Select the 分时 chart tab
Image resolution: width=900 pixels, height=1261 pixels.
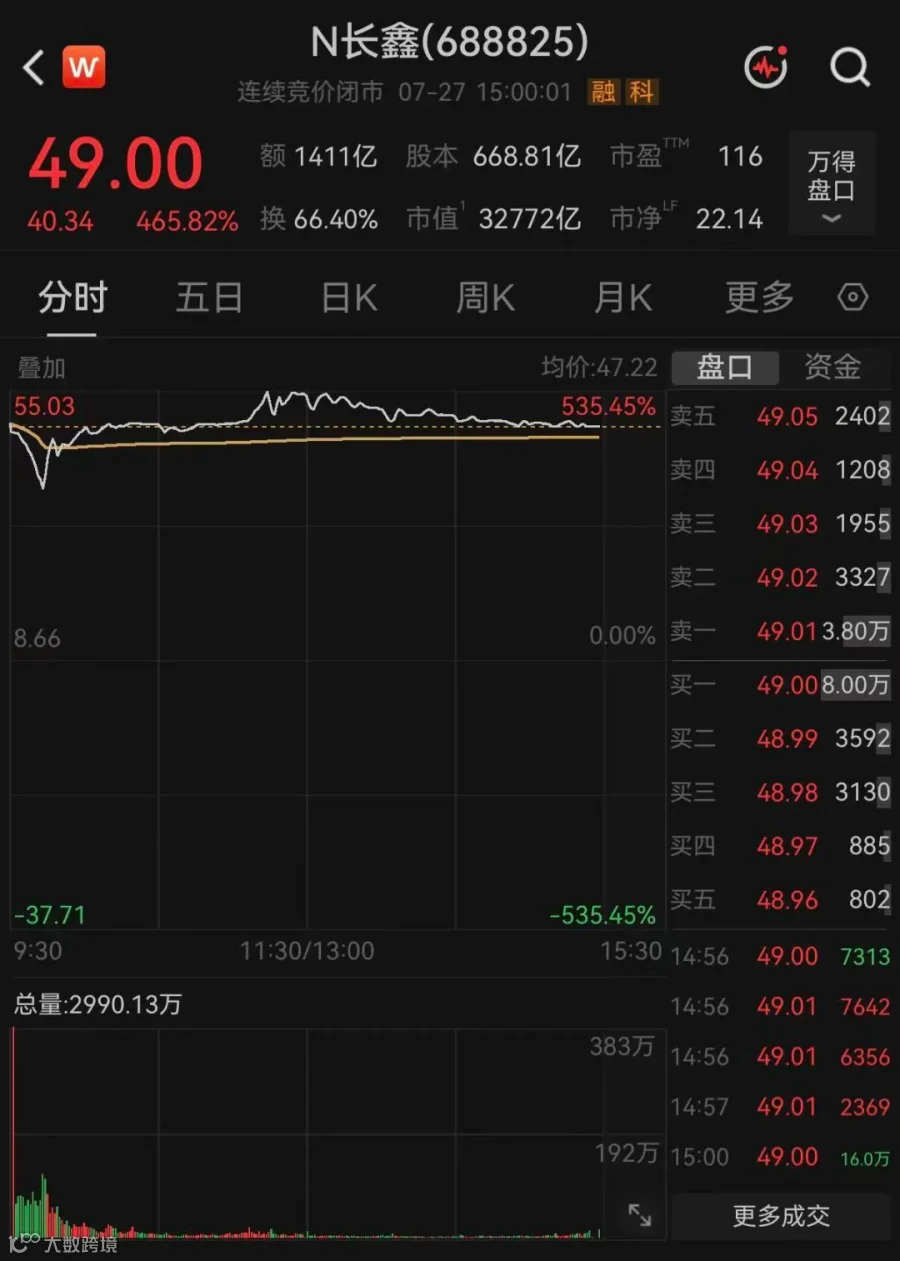73,298
